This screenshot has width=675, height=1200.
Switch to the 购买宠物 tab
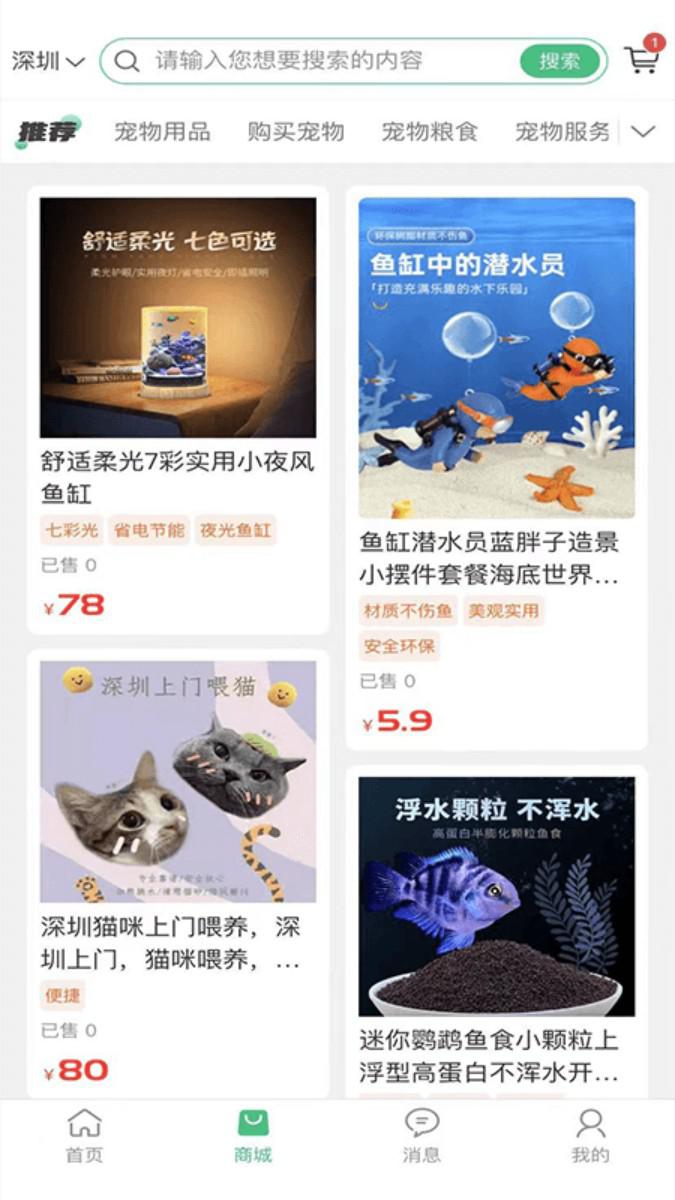(x=295, y=131)
